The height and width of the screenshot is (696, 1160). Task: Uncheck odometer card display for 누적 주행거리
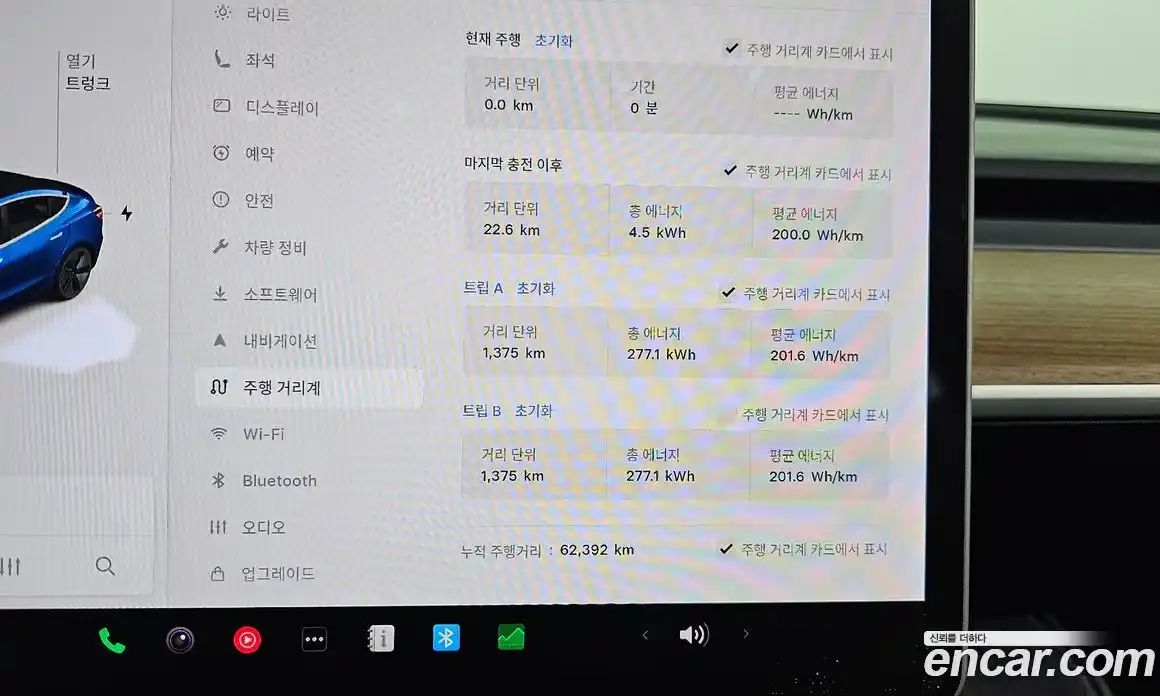(728, 549)
